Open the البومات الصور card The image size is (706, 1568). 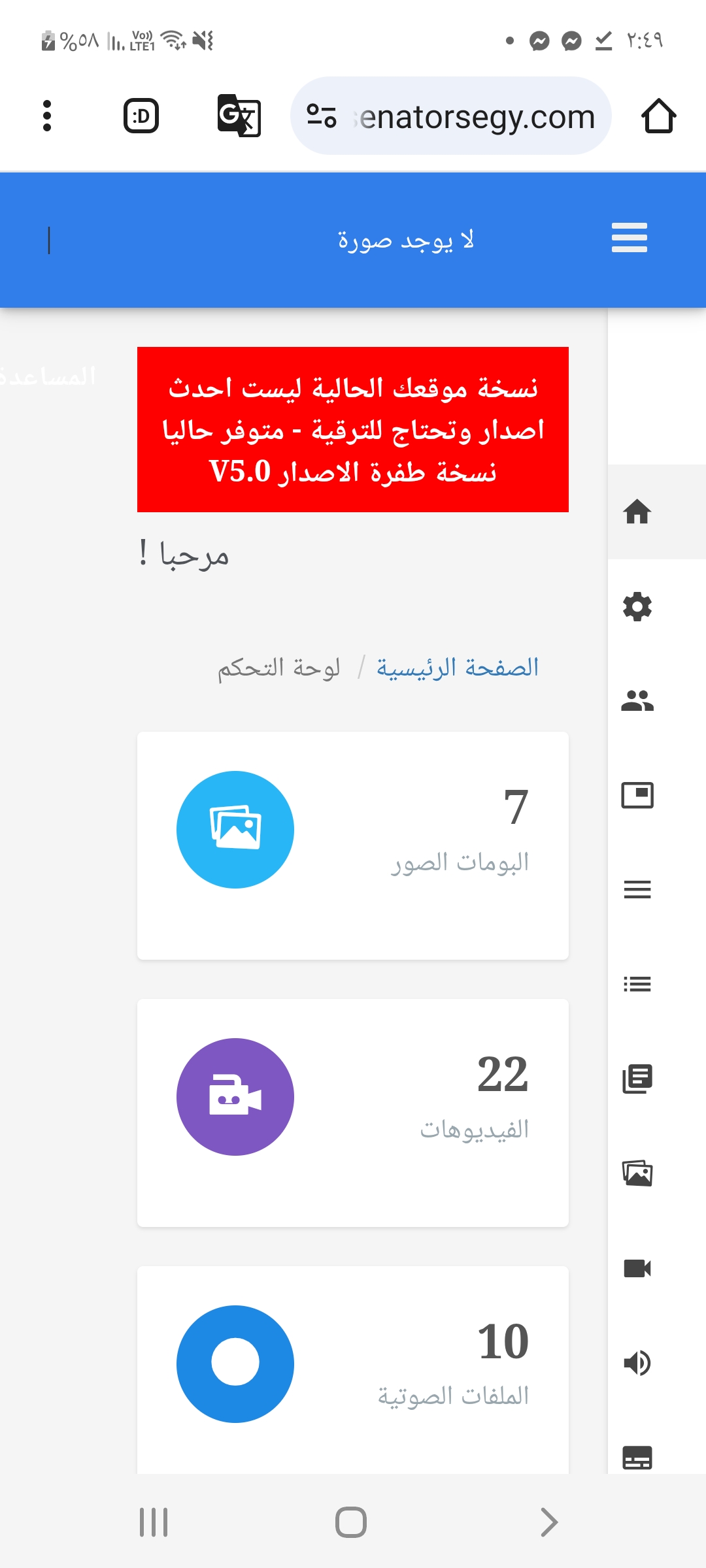click(353, 845)
